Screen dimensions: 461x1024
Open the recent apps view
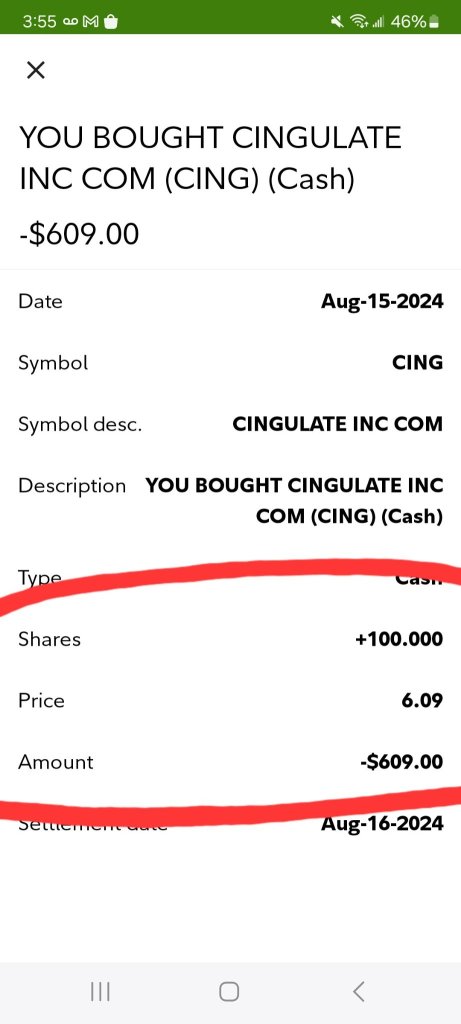[x=100, y=991]
